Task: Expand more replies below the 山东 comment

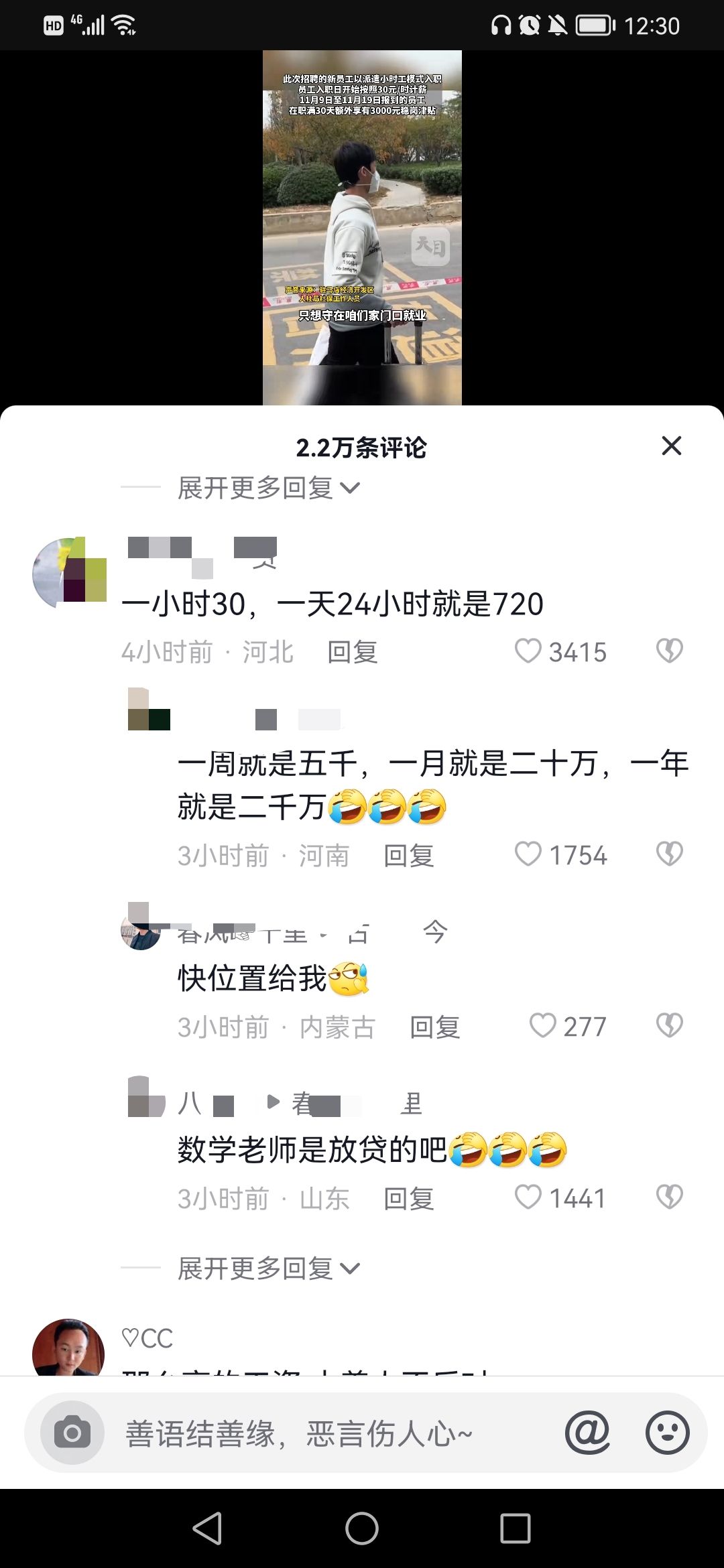Action: coord(268,1268)
